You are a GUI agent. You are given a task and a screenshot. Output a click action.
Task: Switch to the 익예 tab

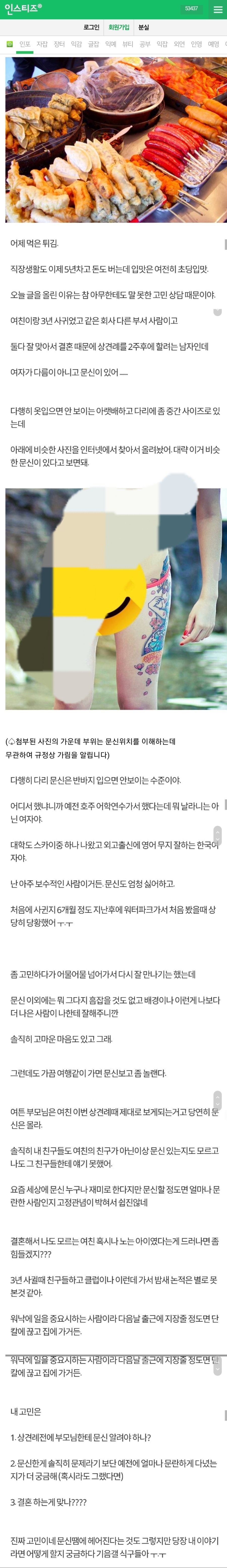(x=110, y=44)
